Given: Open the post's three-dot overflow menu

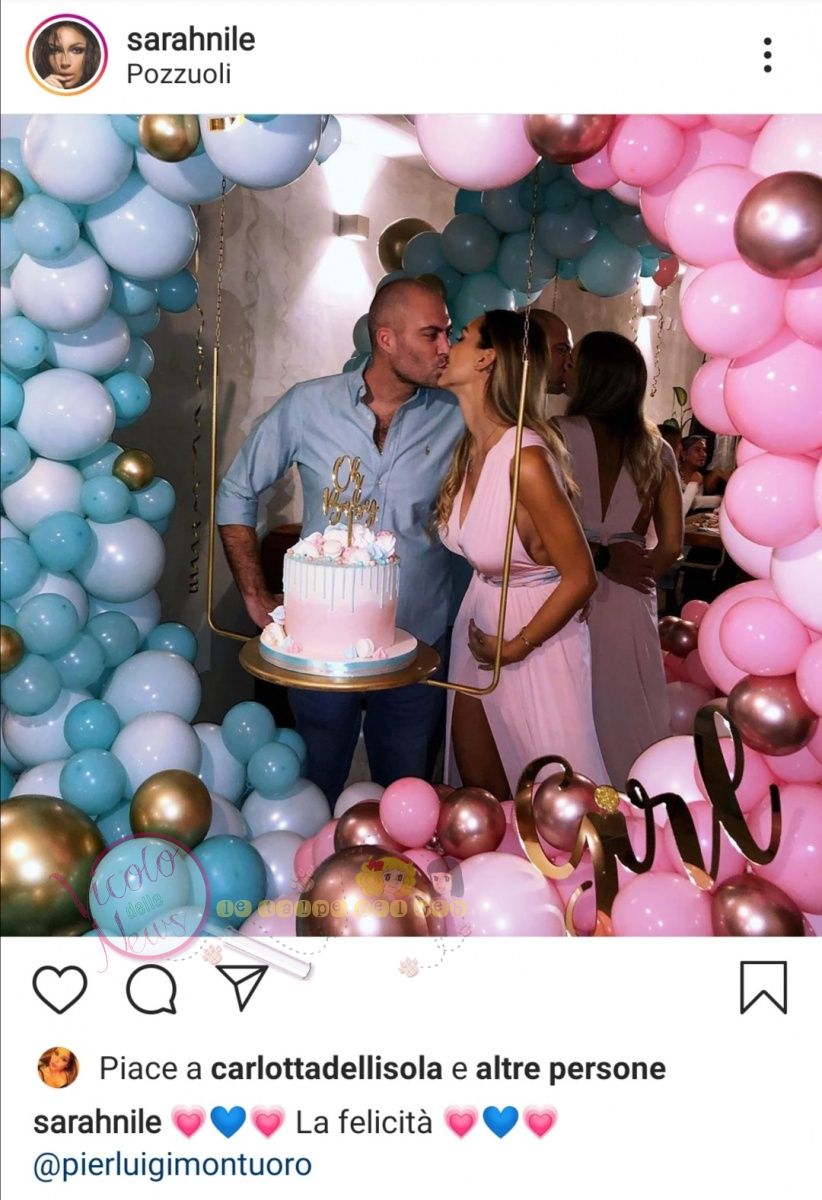Looking at the screenshot, I should [767, 55].
